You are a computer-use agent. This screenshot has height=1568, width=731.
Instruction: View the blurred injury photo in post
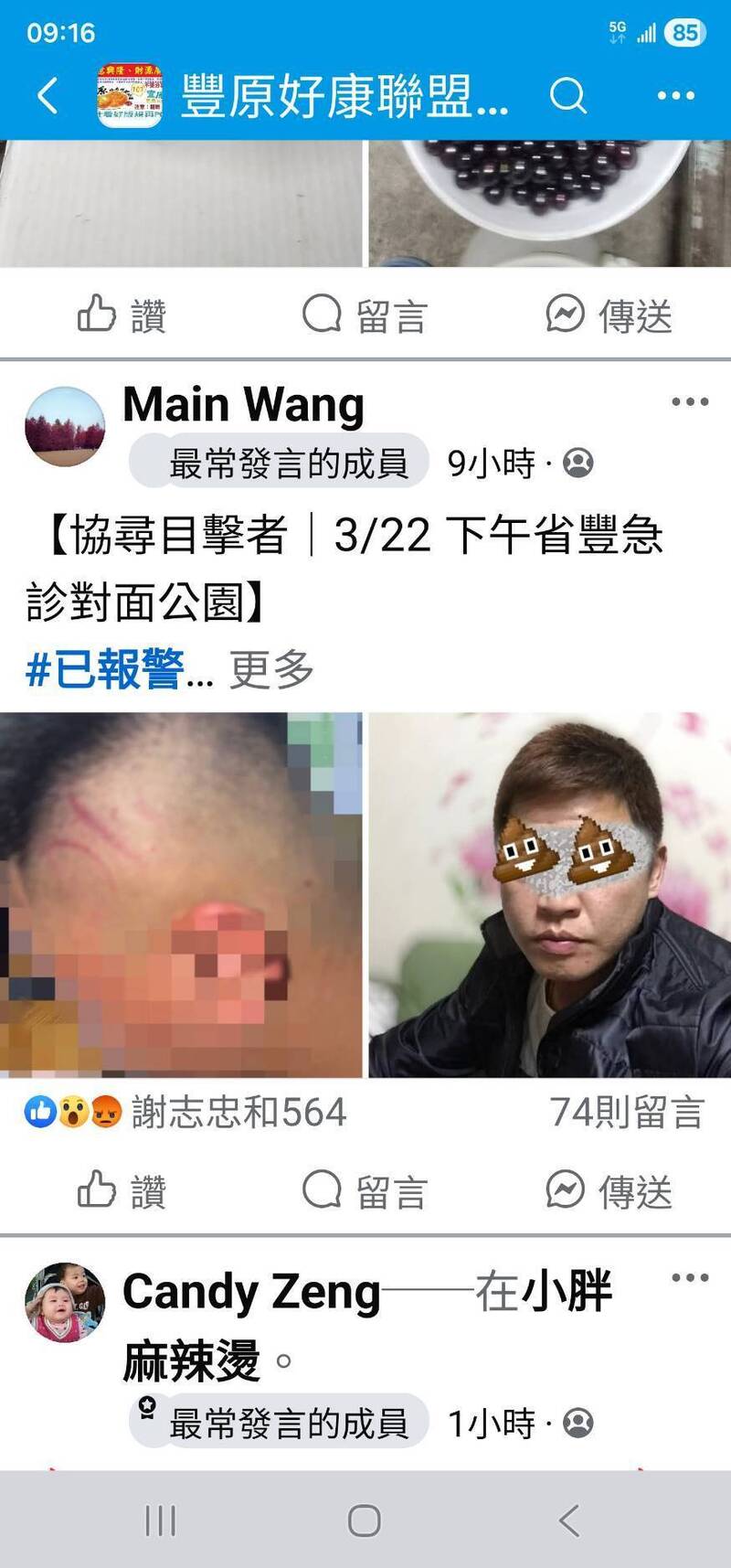(x=181, y=894)
